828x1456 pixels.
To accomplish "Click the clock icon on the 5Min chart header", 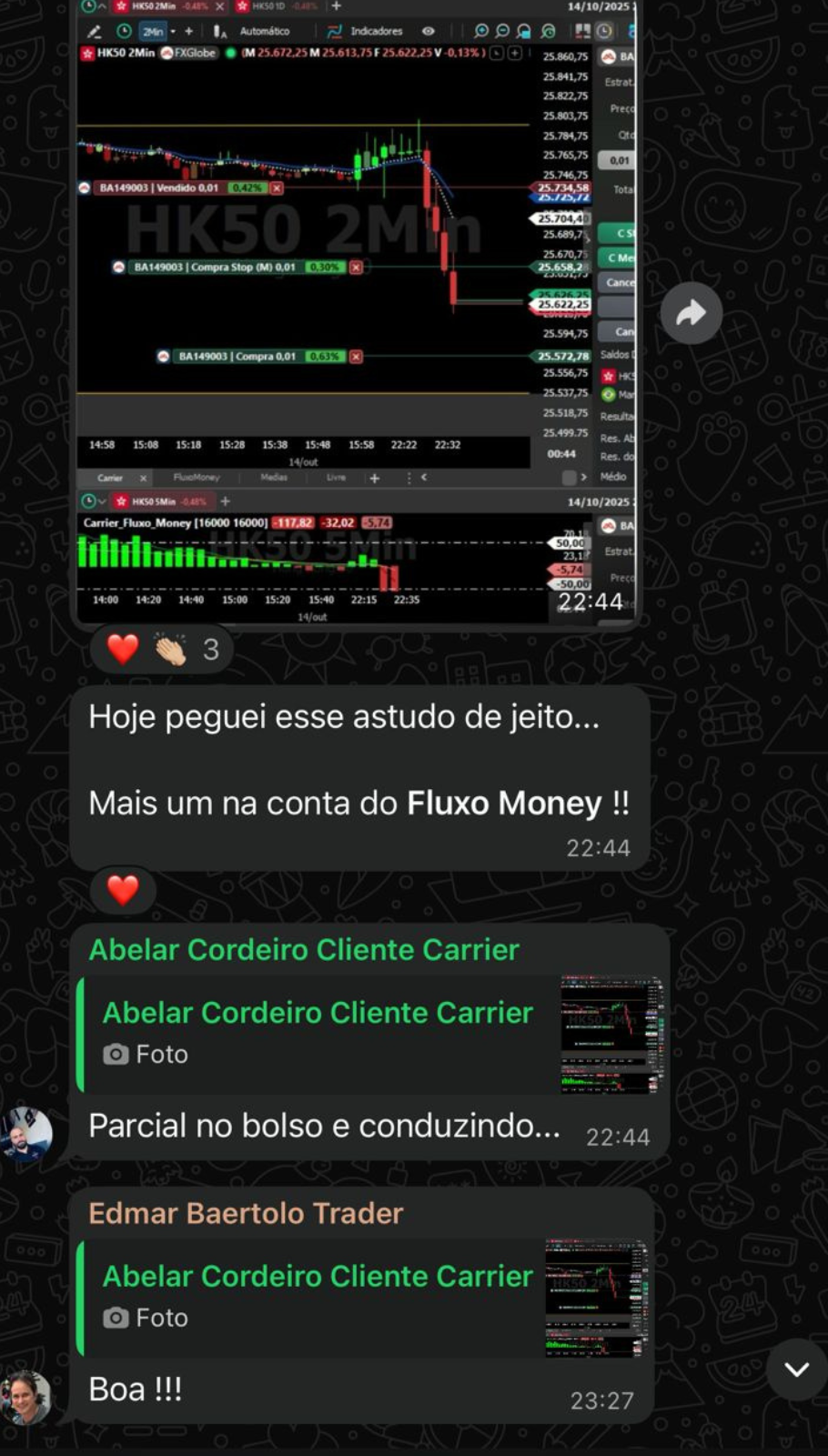I will click(x=86, y=500).
